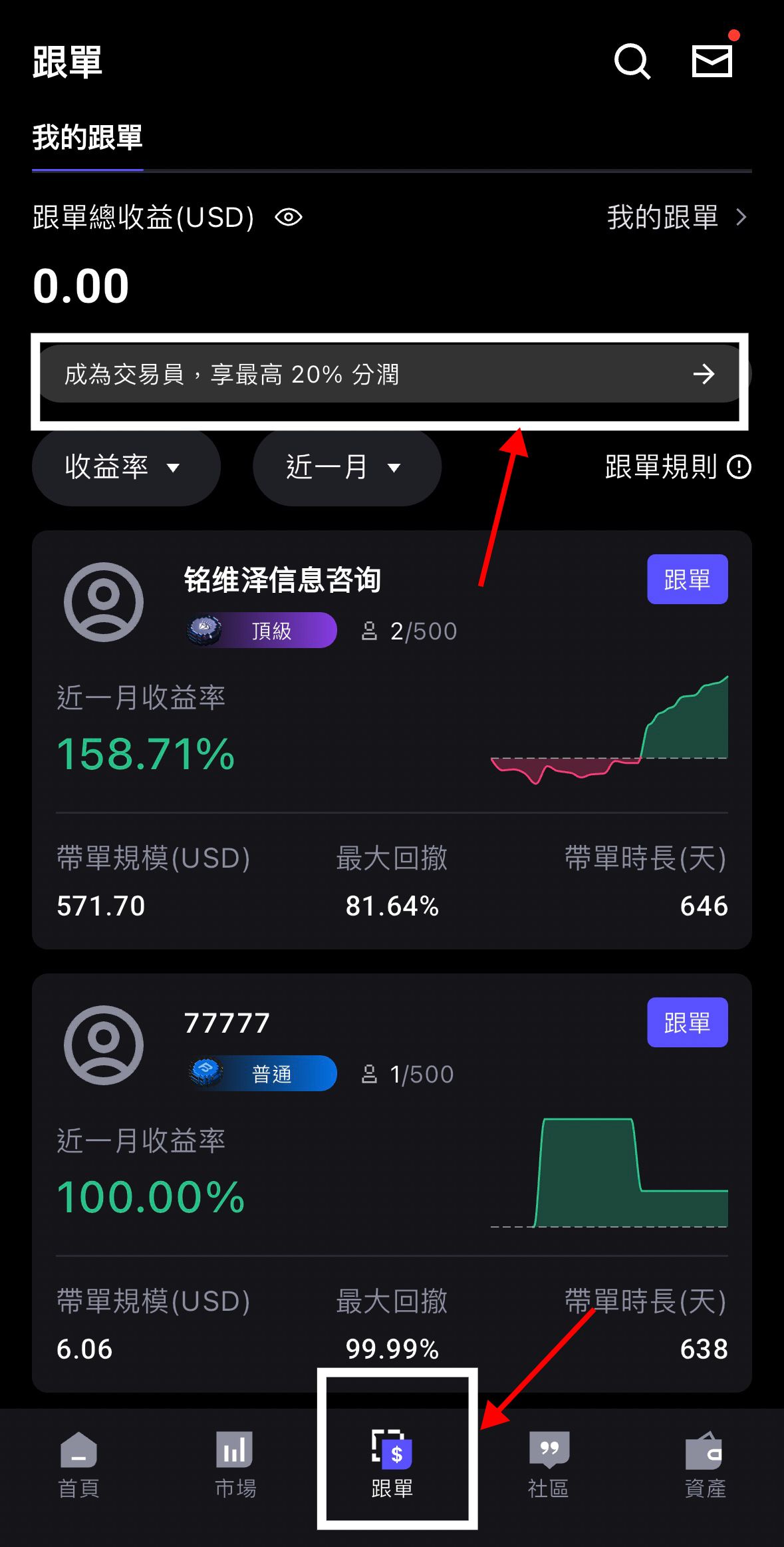Go to the 資產 tab
The height and width of the screenshot is (1547, 784).
pos(705,1464)
